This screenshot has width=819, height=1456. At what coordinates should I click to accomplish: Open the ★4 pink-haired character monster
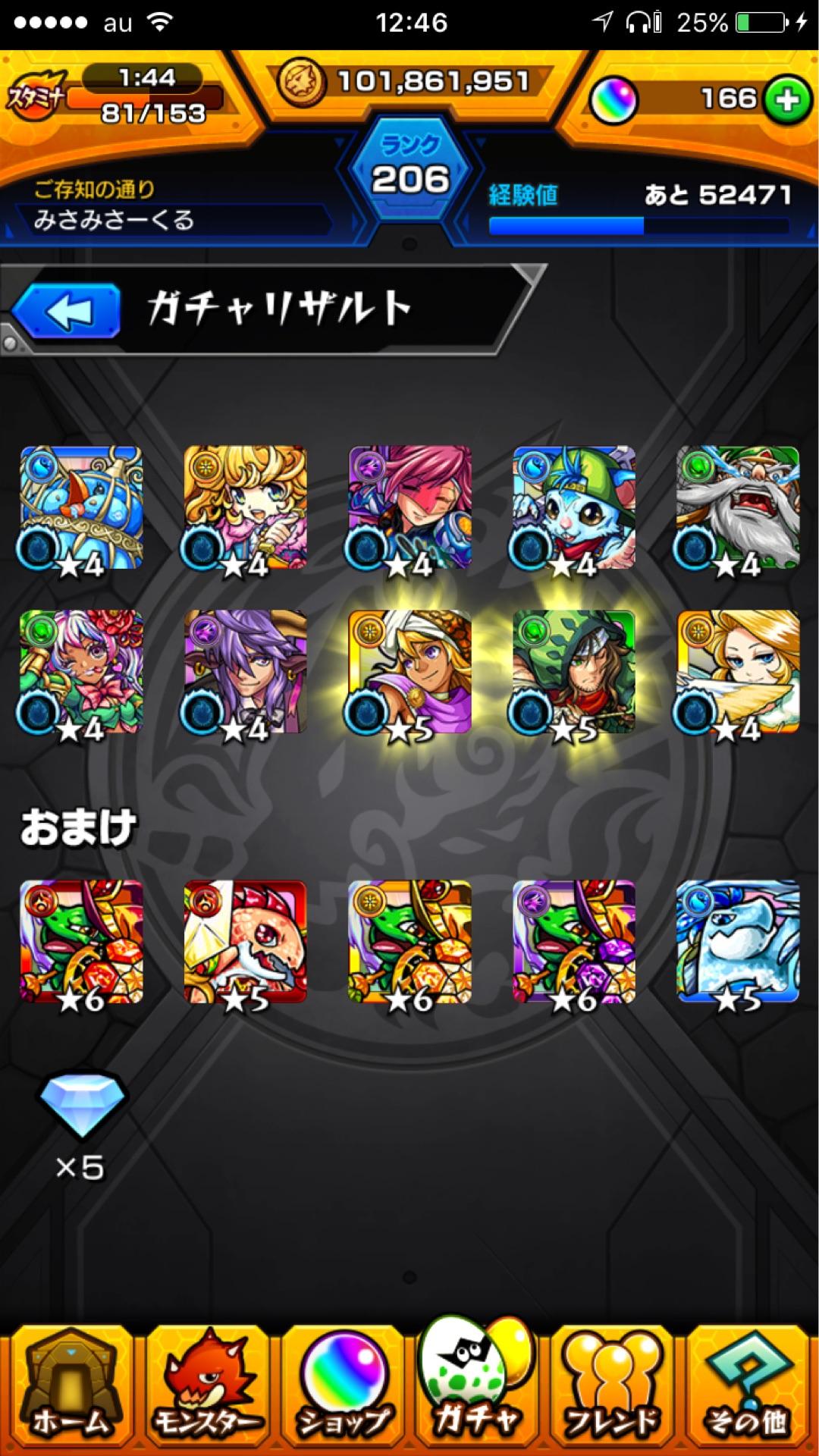(x=409, y=507)
